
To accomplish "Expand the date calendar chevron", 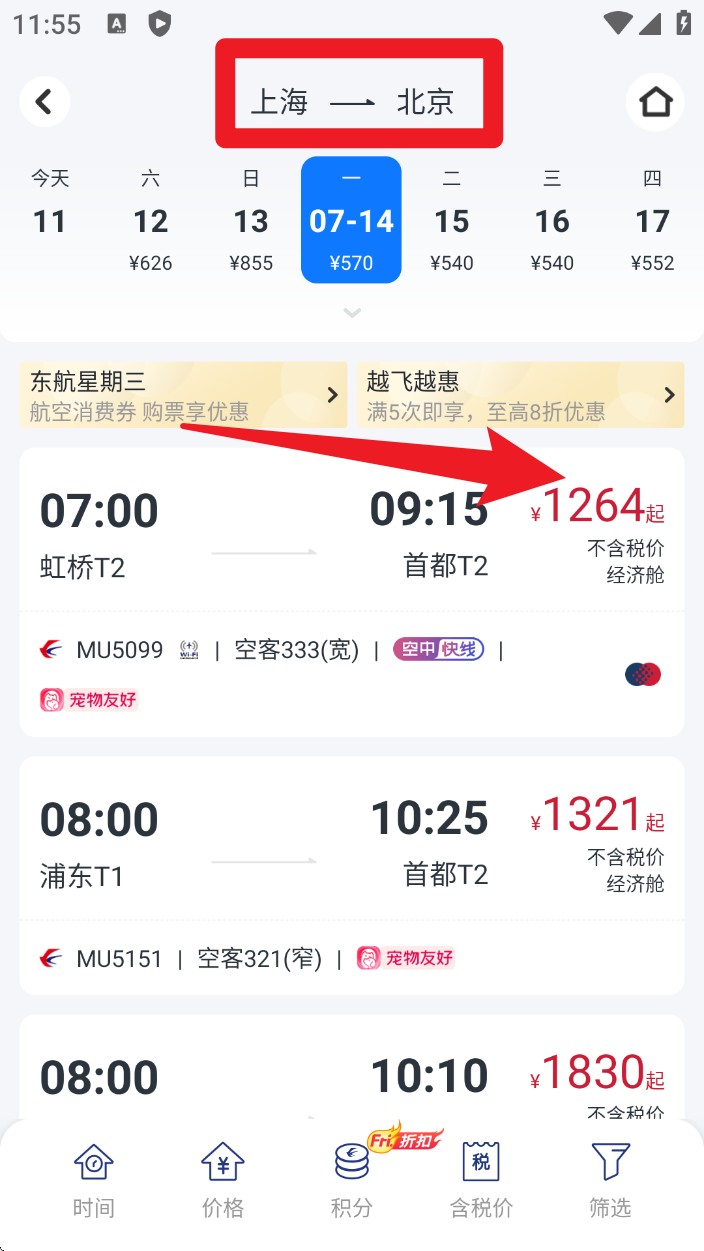I will 351,313.
